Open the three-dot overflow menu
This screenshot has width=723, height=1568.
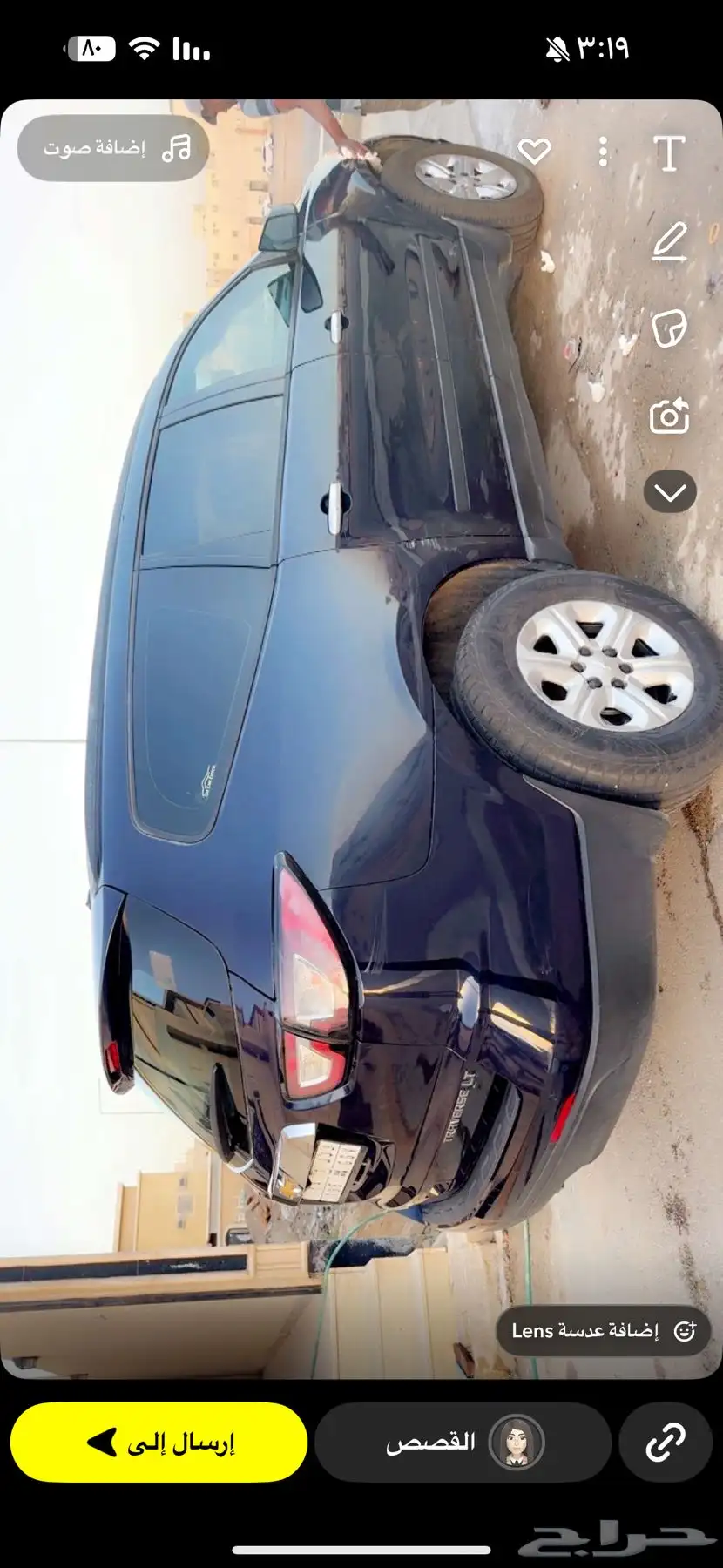[603, 152]
